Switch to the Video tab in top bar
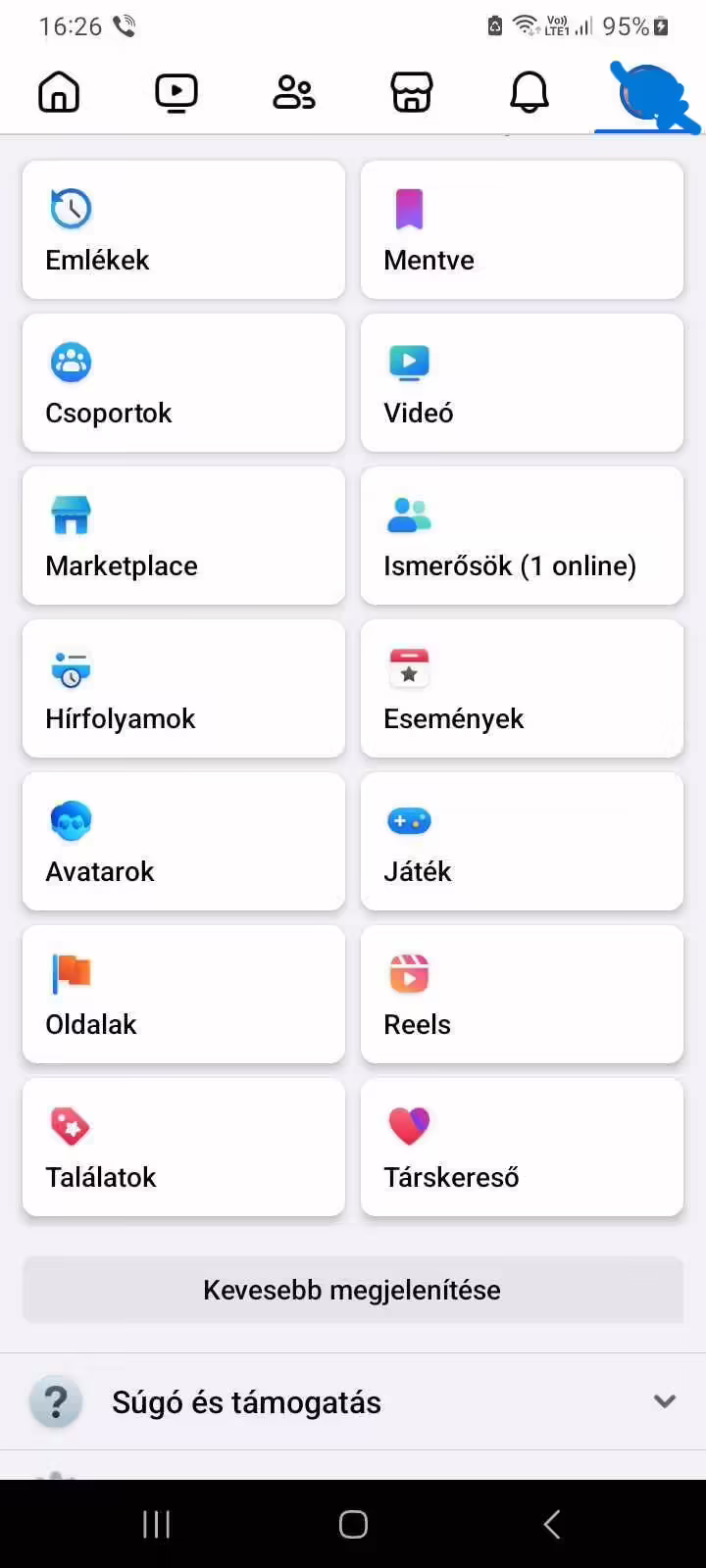Screen dimensions: 706x1568 pos(176,93)
